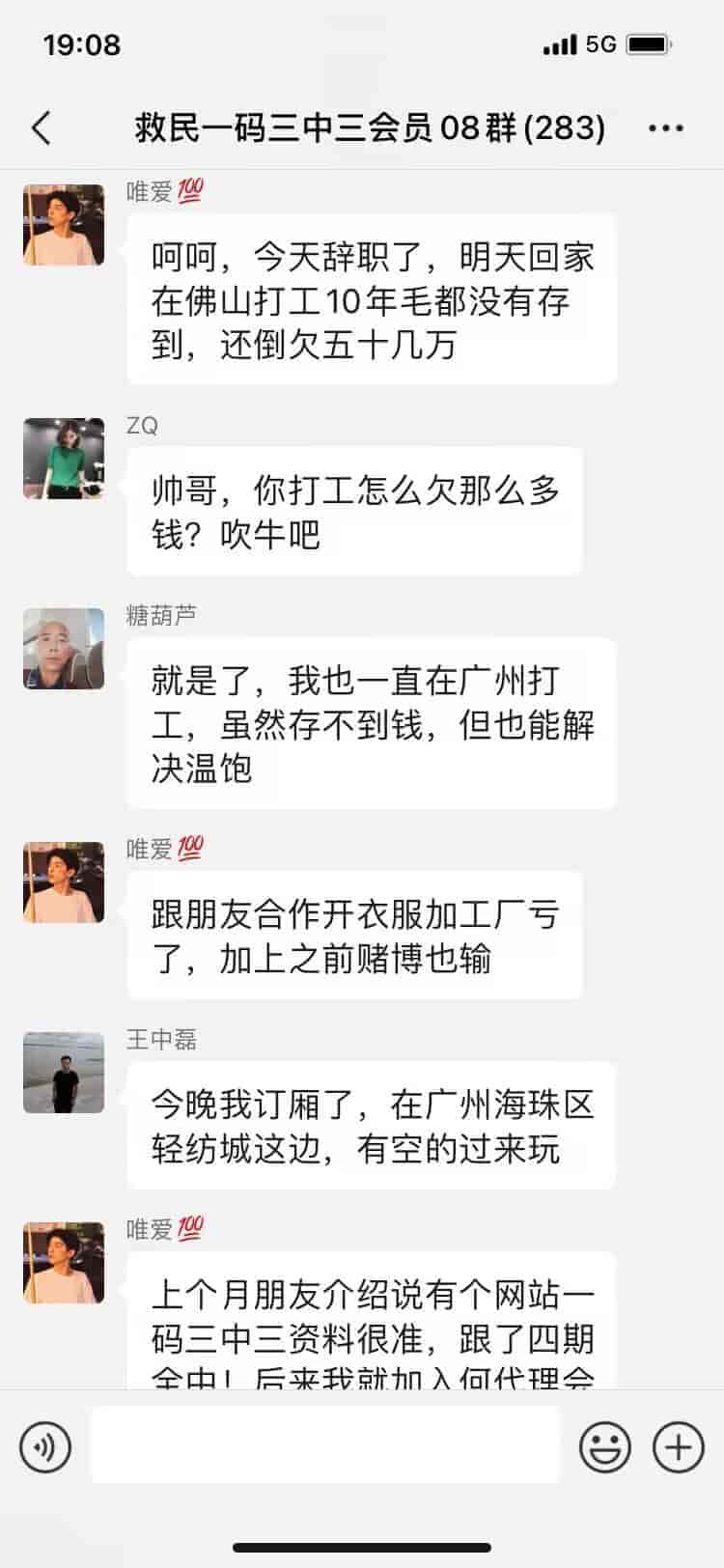Viewport: 724px width, 1568px height.
Task: Open the emoji picker
Action: [x=605, y=1447]
